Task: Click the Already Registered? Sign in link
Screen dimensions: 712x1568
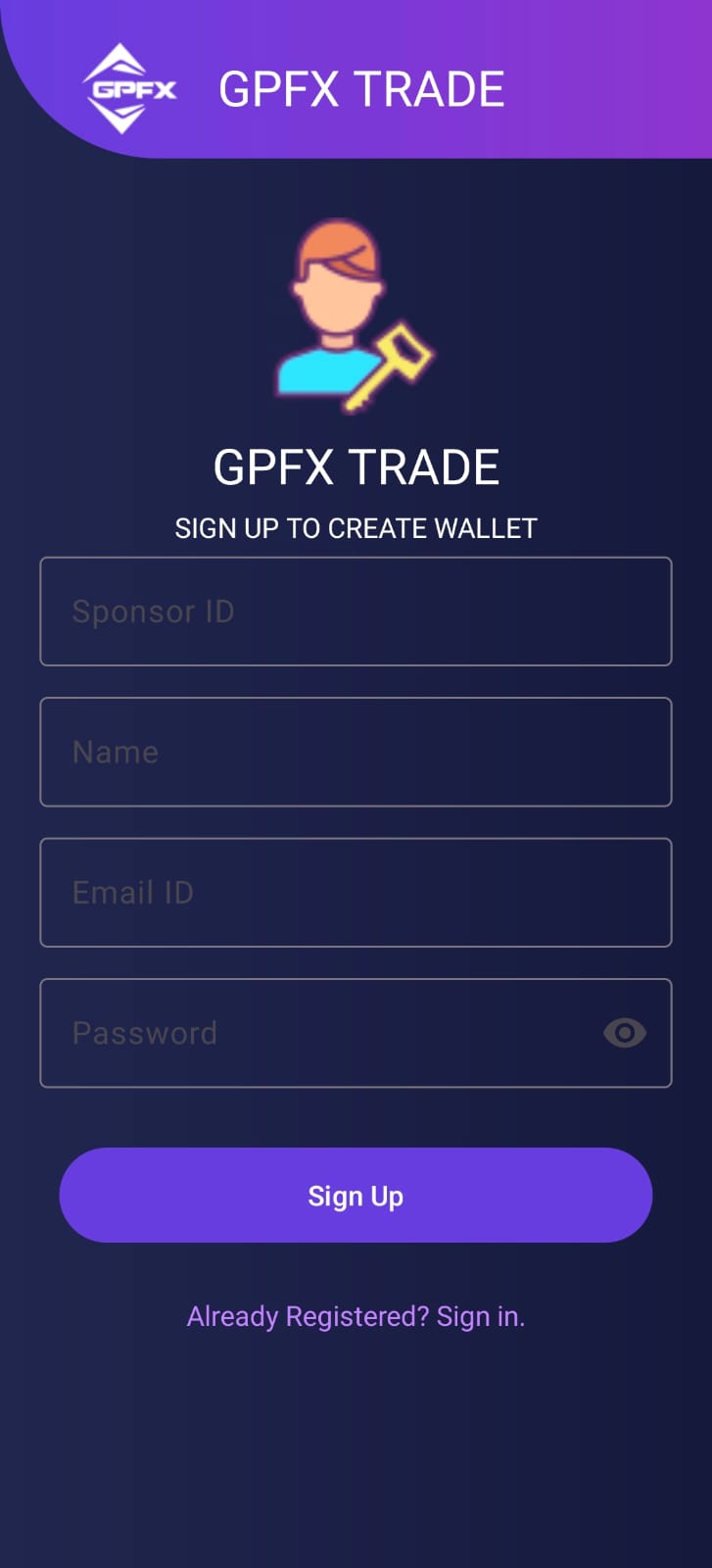Action: [x=356, y=1316]
